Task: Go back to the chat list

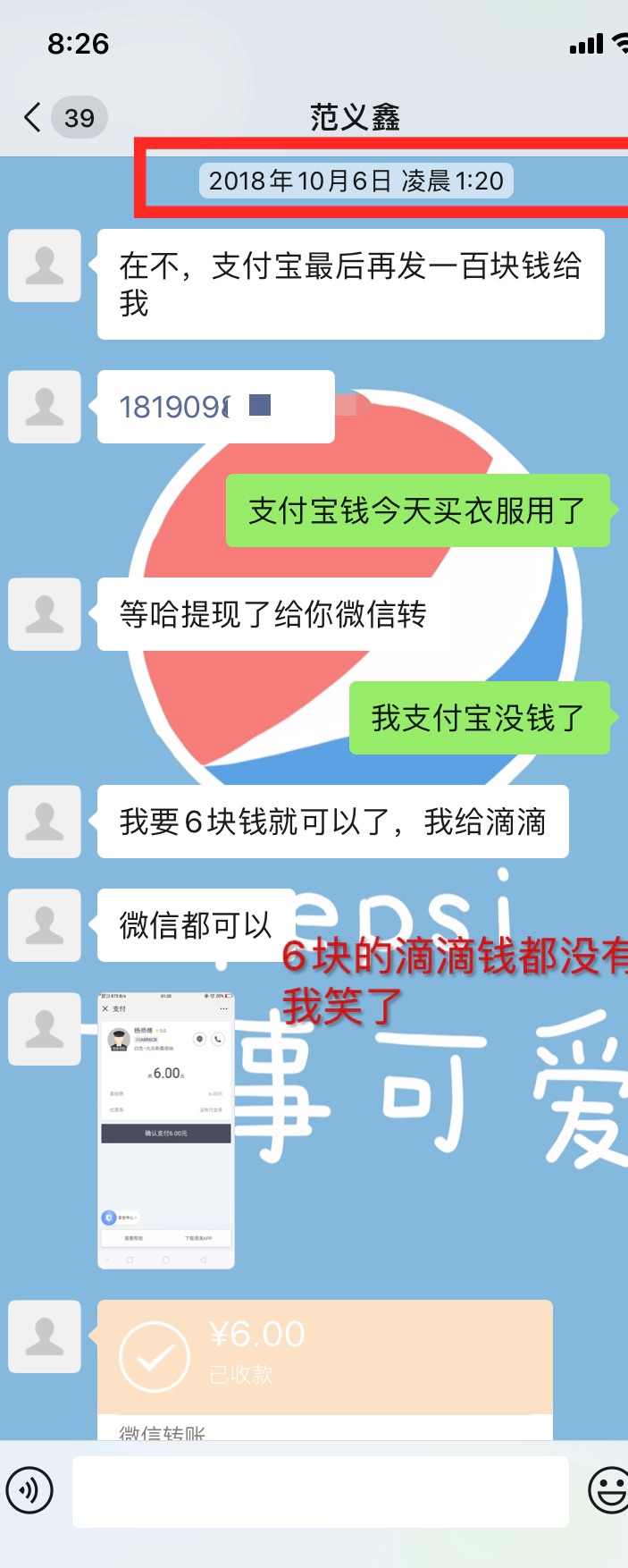Action: (34, 117)
